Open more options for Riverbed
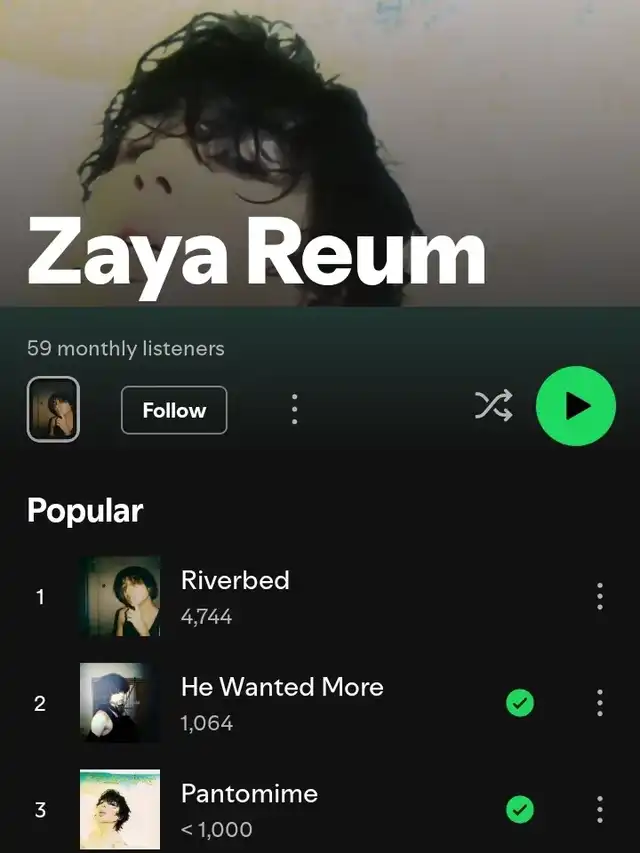Image resolution: width=640 pixels, height=853 pixels. pyautogui.click(x=600, y=596)
